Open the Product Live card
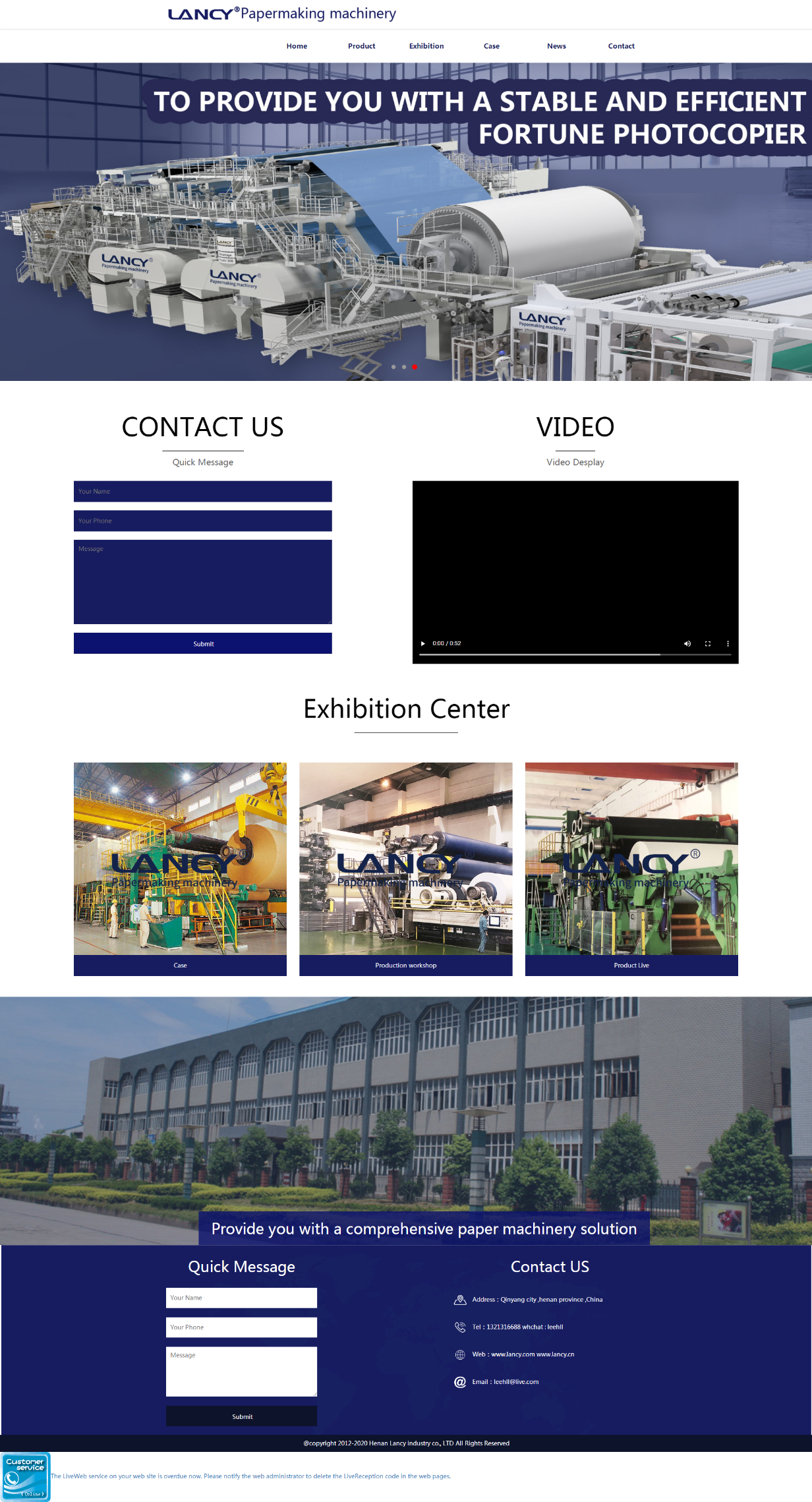This screenshot has height=1502, width=812. 631,868
